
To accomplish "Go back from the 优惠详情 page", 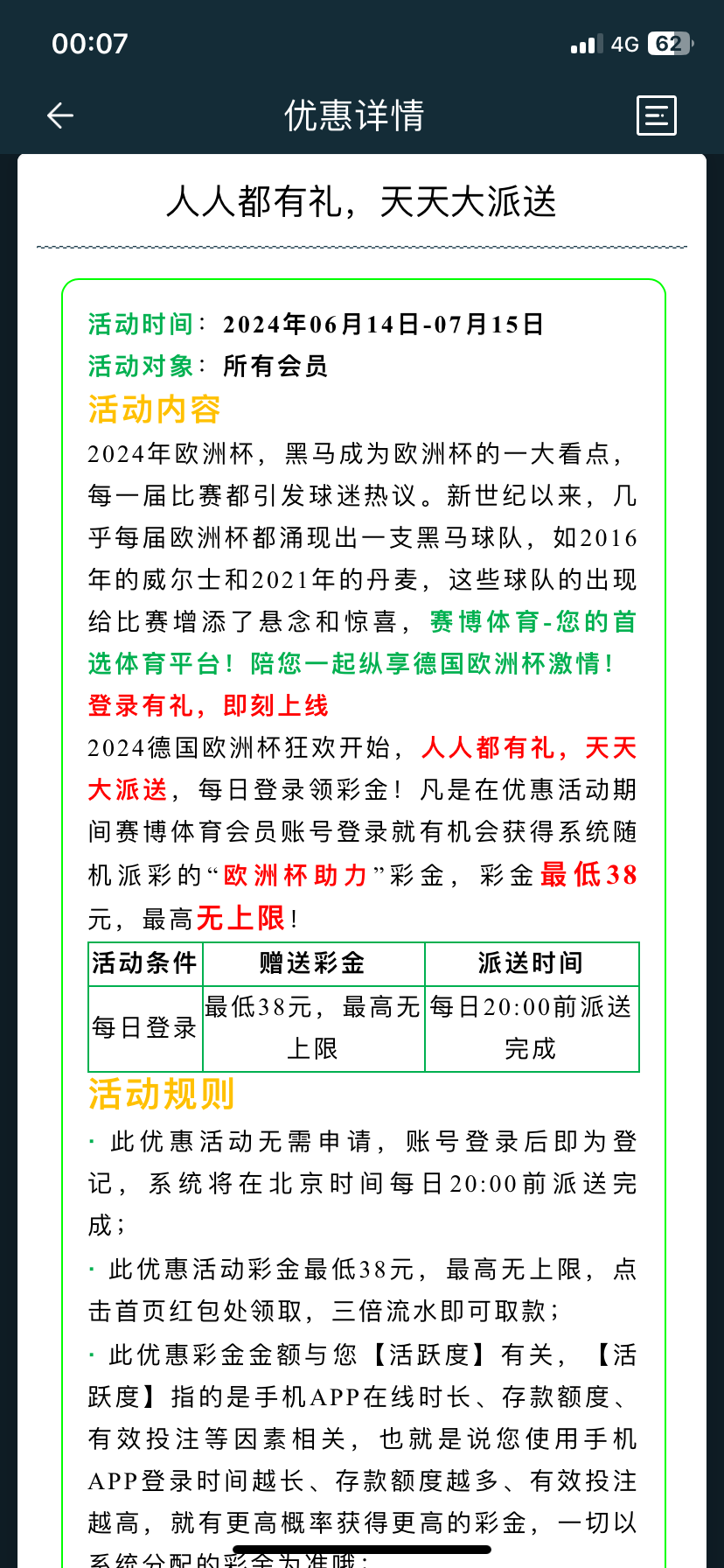I will click(59, 115).
